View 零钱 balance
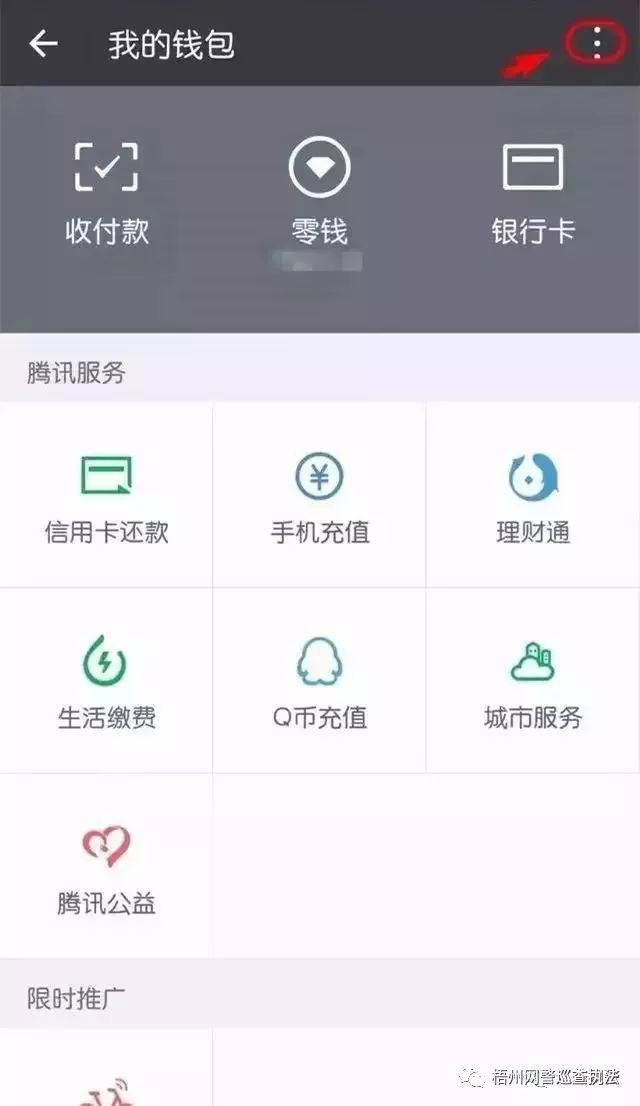The width and height of the screenshot is (640, 1106). (x=319, y=195)
